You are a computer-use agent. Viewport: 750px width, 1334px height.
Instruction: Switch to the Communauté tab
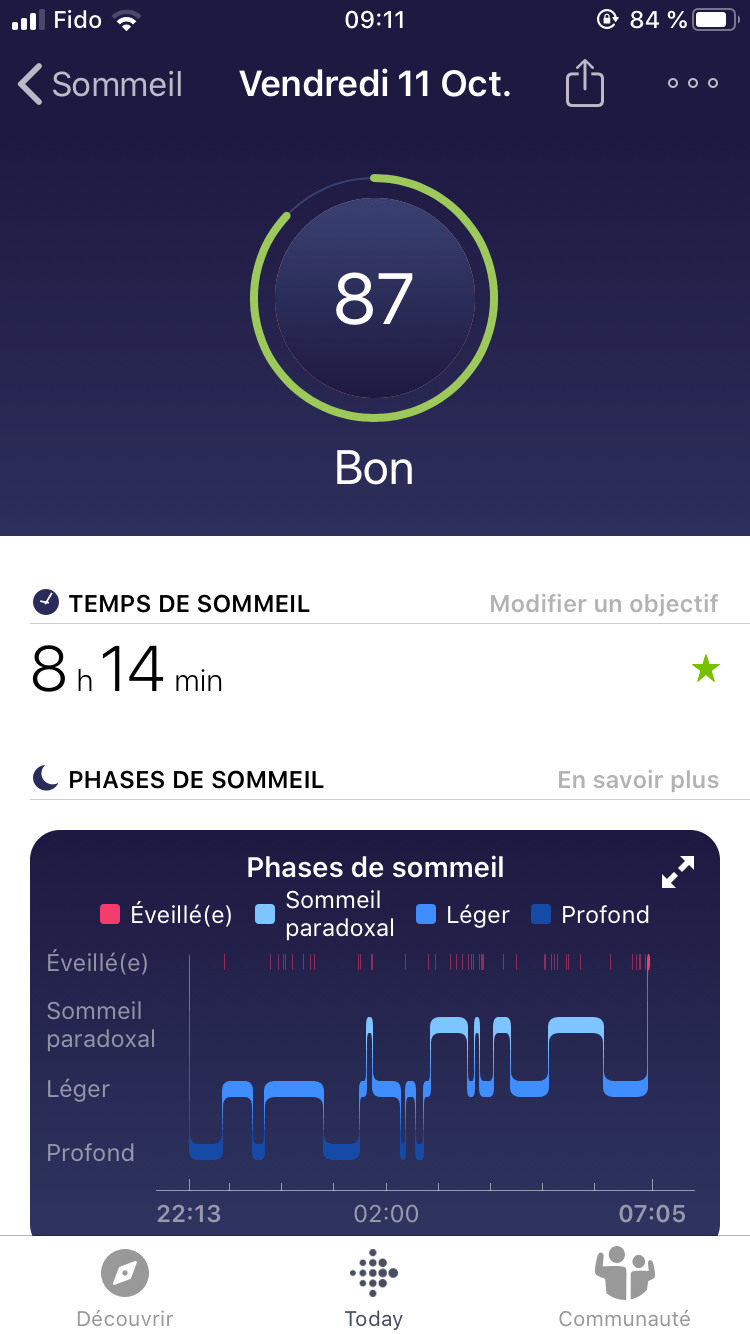pyautogui.click(x=624, y=1289)
